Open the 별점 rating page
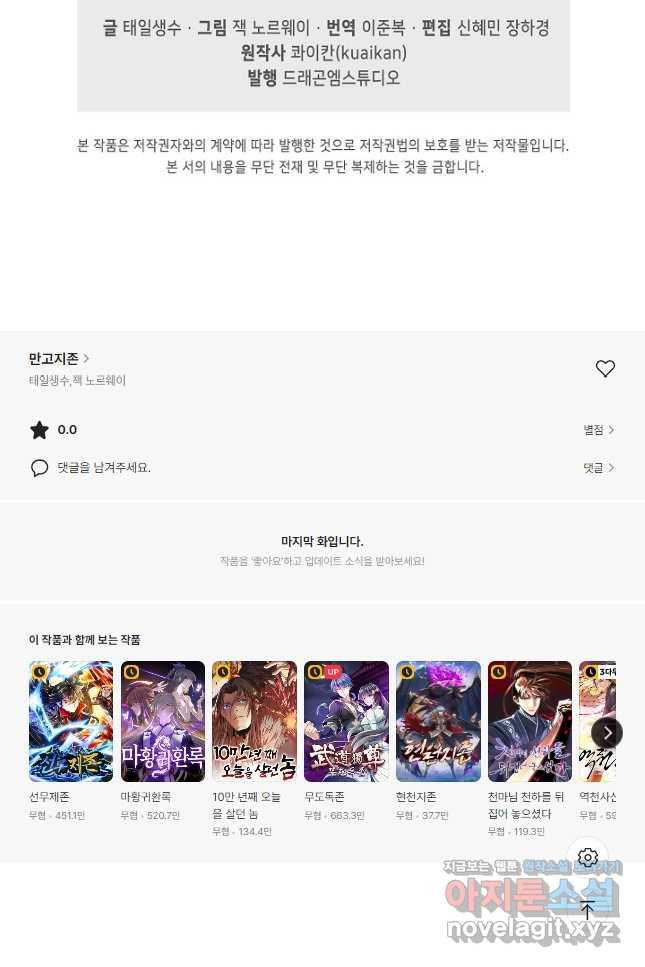The width and height of the screenshot is (645, 967). coord(598,430)
